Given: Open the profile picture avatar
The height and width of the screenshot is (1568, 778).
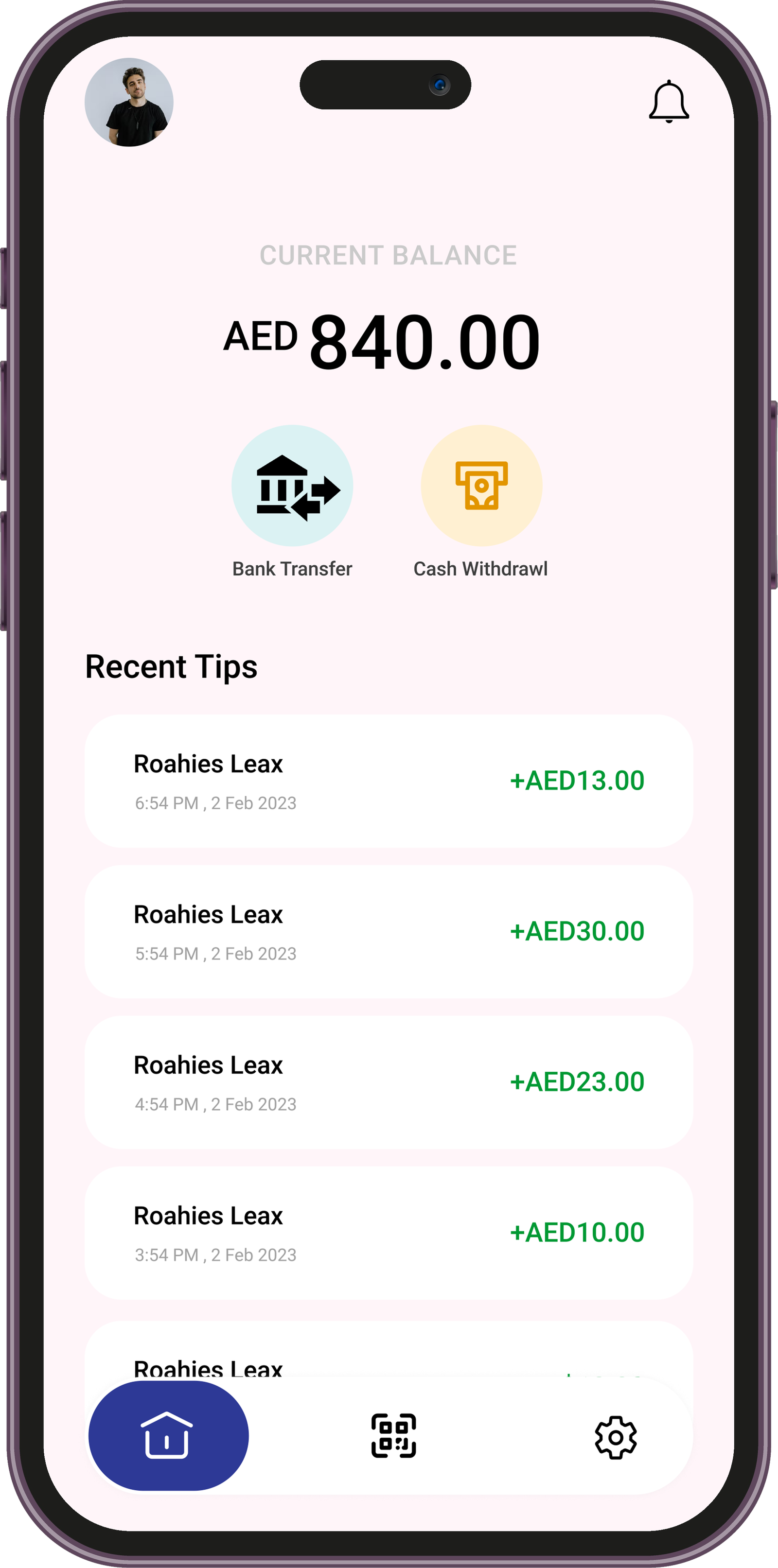Looking at the screenshot, I should pos(129,102).
